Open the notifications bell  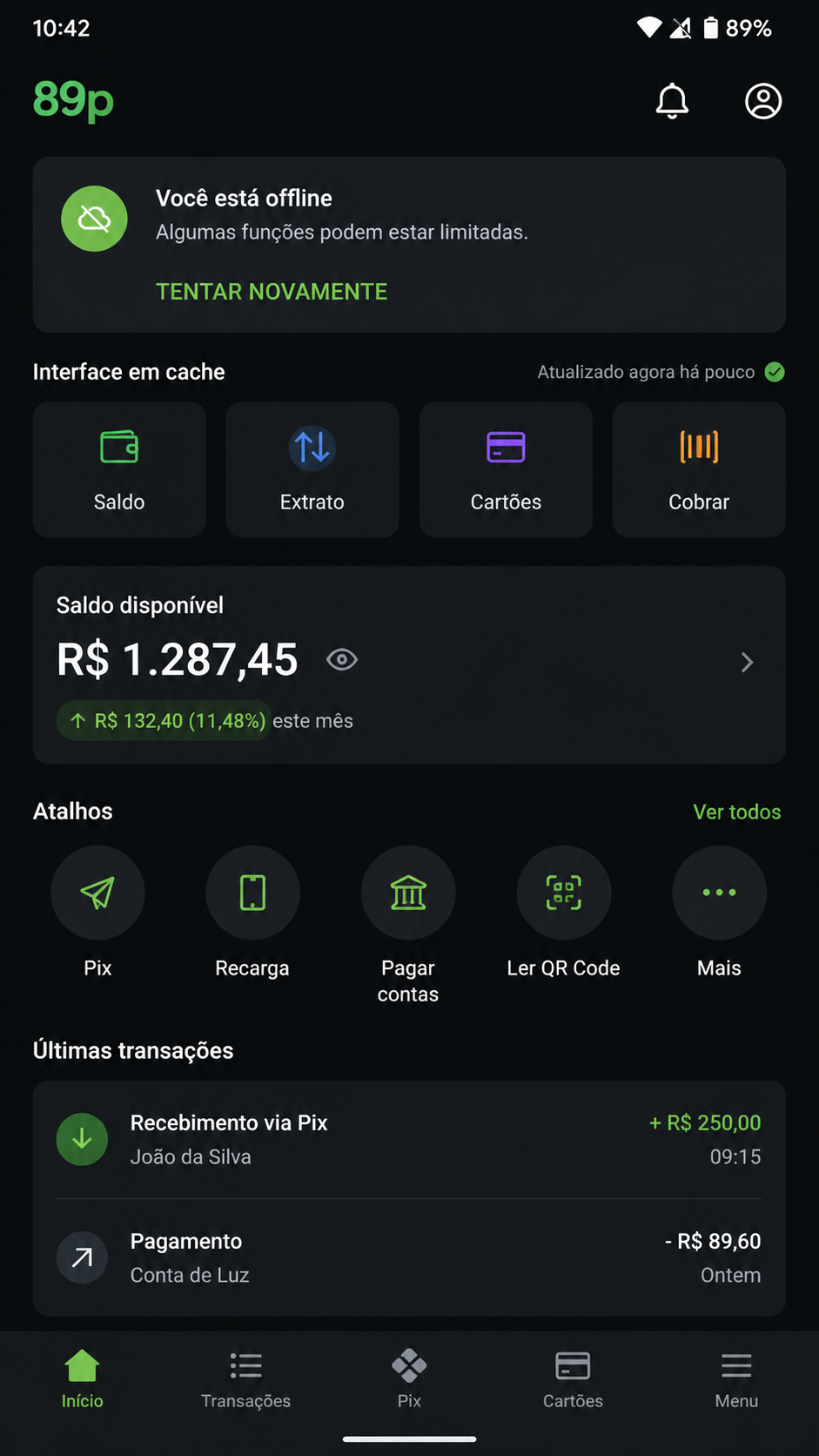tap(672, 101)
